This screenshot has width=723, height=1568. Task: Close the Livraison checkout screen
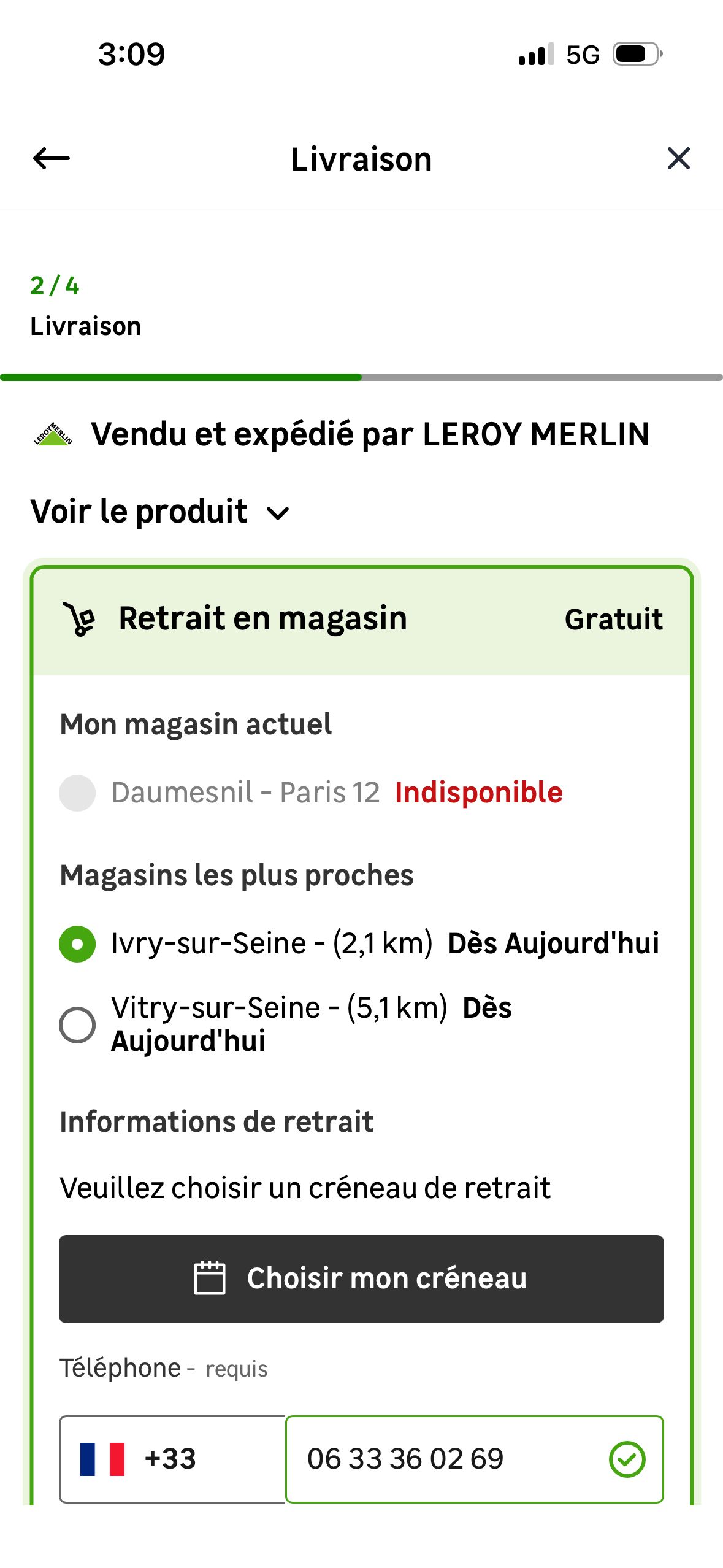pos(678,158)
